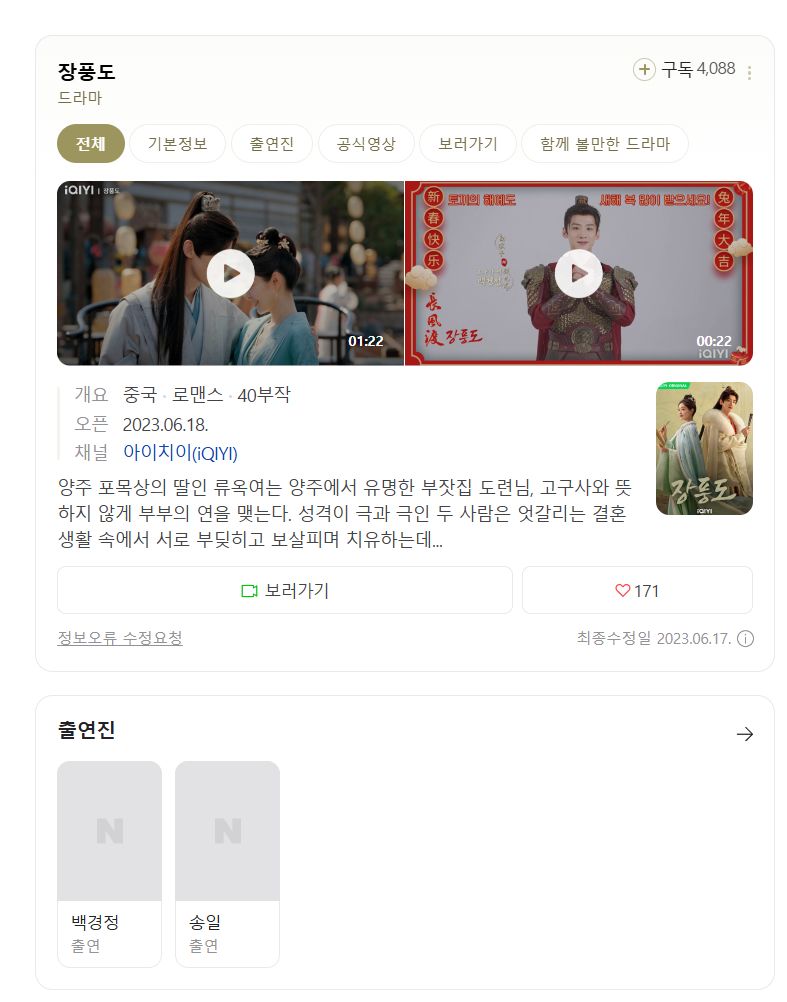Open the 함께 볼만한 드라마 tab
Image resolution: width=787 pixels, height=1002 pixels.
point(605,144)
